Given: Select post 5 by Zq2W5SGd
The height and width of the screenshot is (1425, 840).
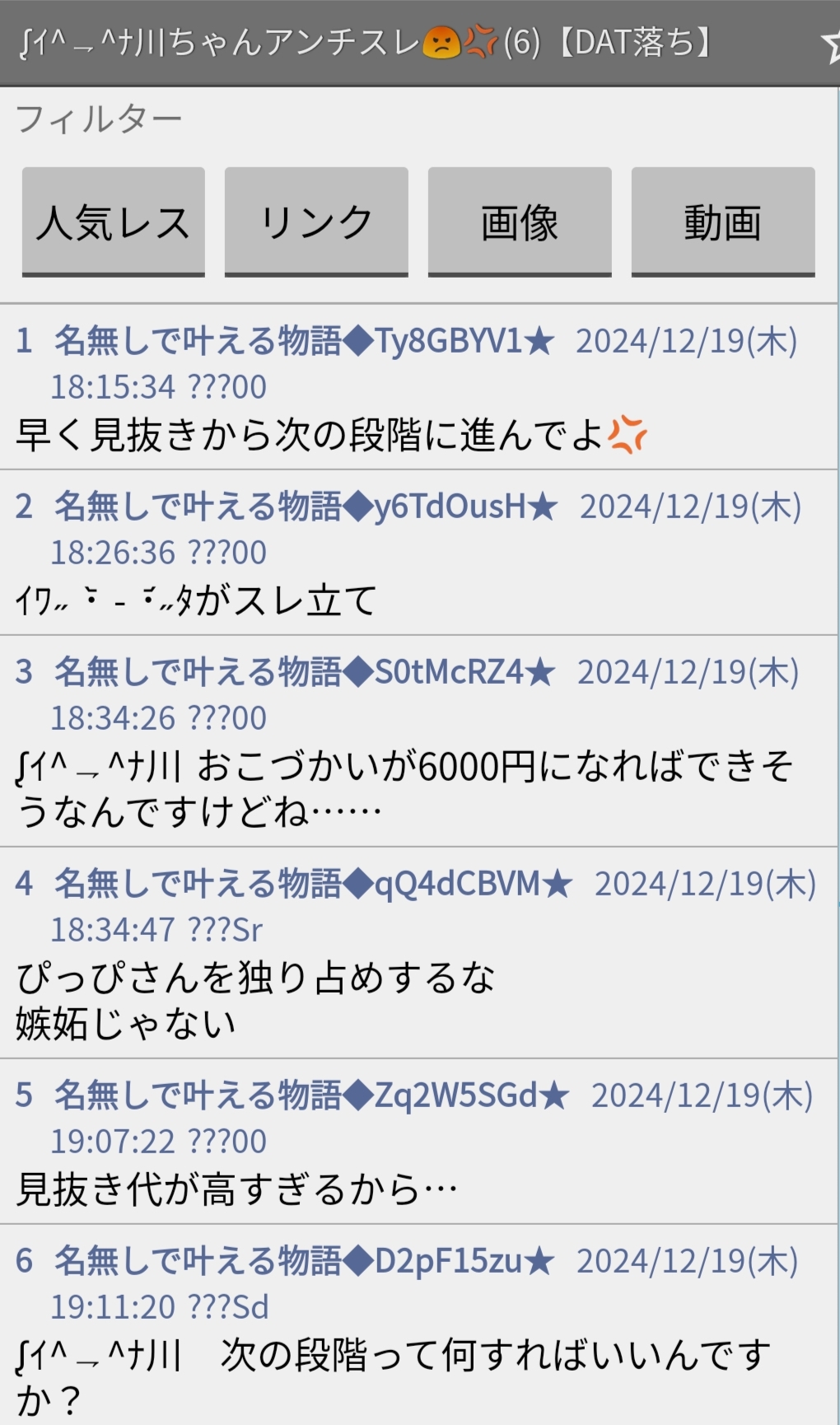Looking at the screenshot, I should point(419,1142).
